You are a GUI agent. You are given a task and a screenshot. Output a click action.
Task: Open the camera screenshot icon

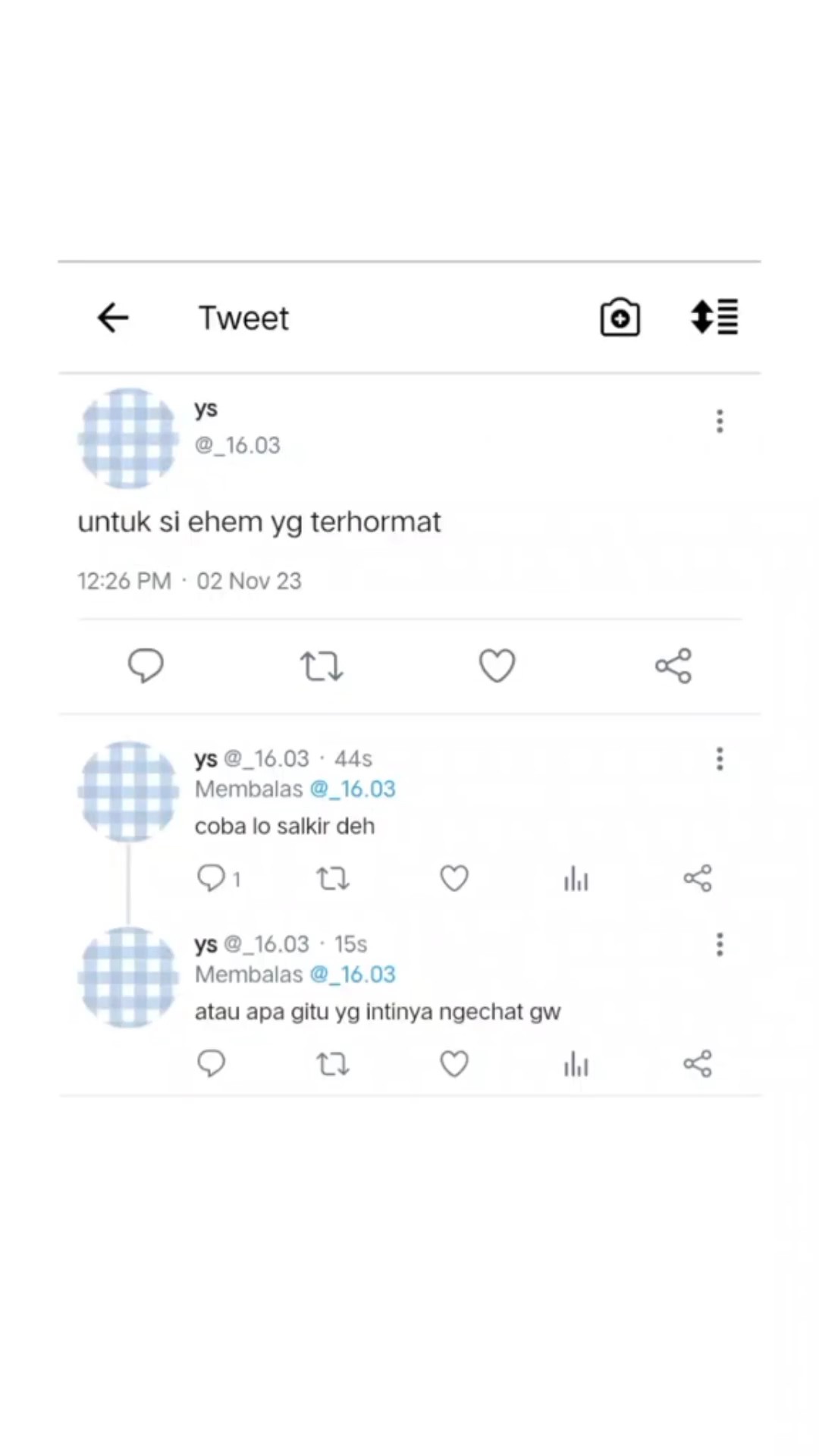coord(620,317)
